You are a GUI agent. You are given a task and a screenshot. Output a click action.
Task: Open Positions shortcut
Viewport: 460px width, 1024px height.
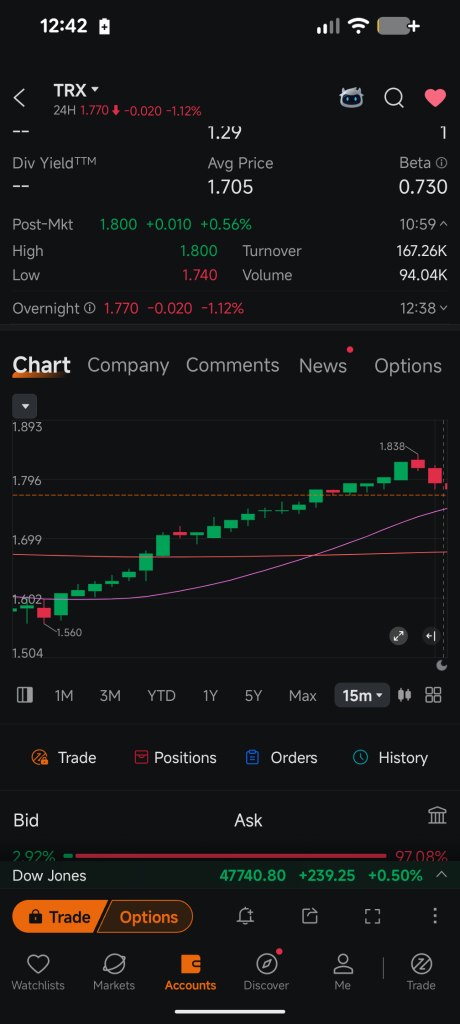tap(175, 758)
